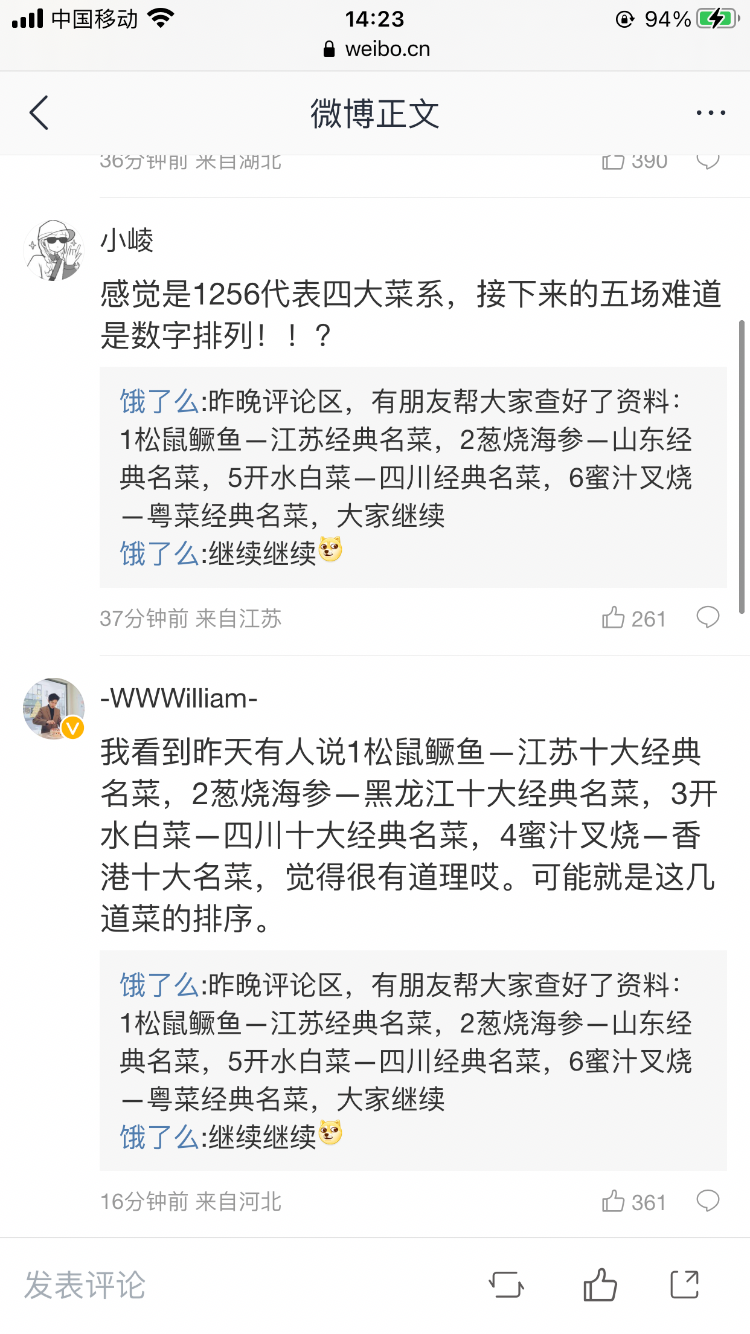The image size is (750, 1334).
Task: Reply to -WWWilliam-'s comment via comment icon
Action: click(708, 1201)
